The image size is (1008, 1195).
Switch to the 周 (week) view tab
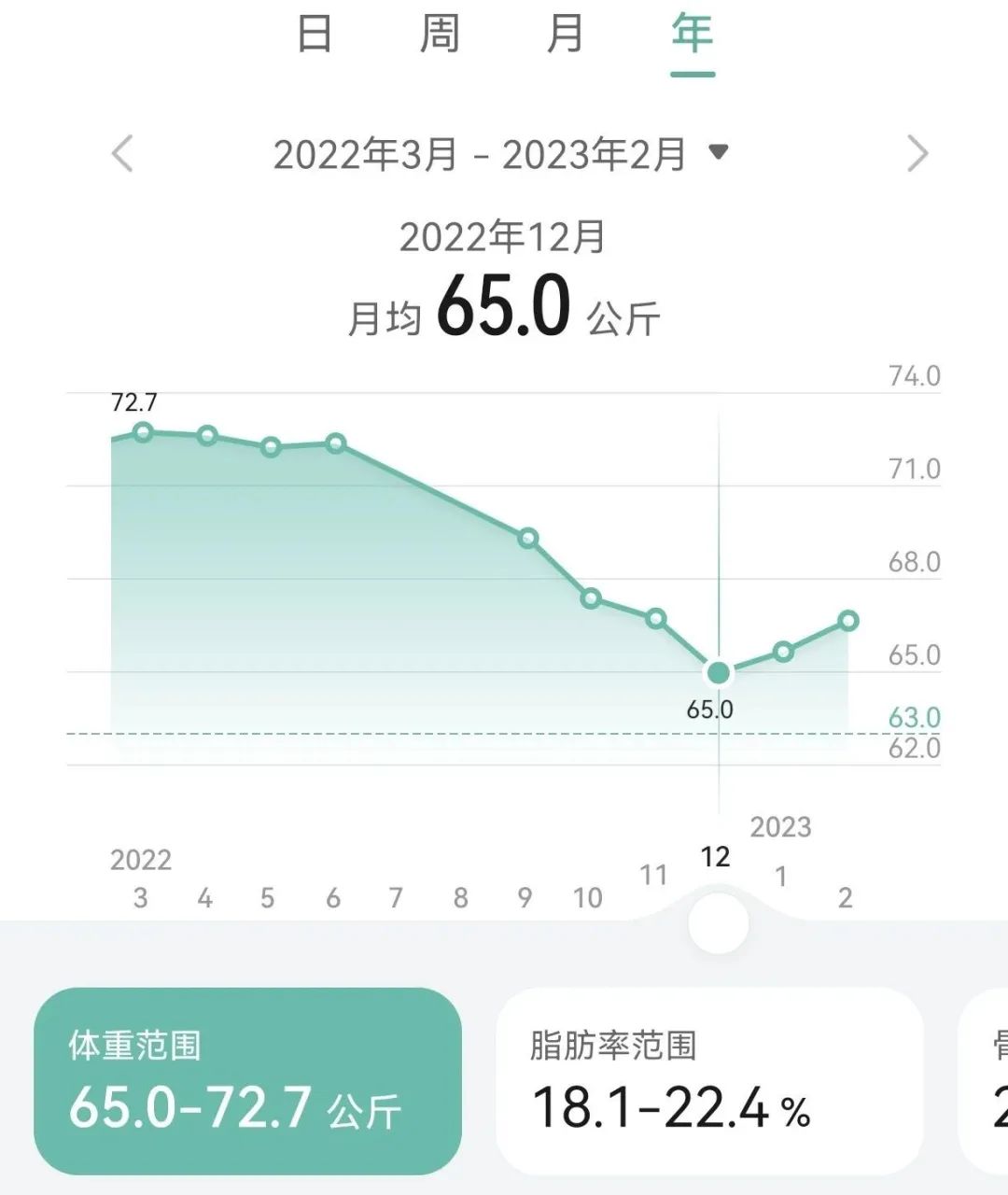click(x=440, y=35)
